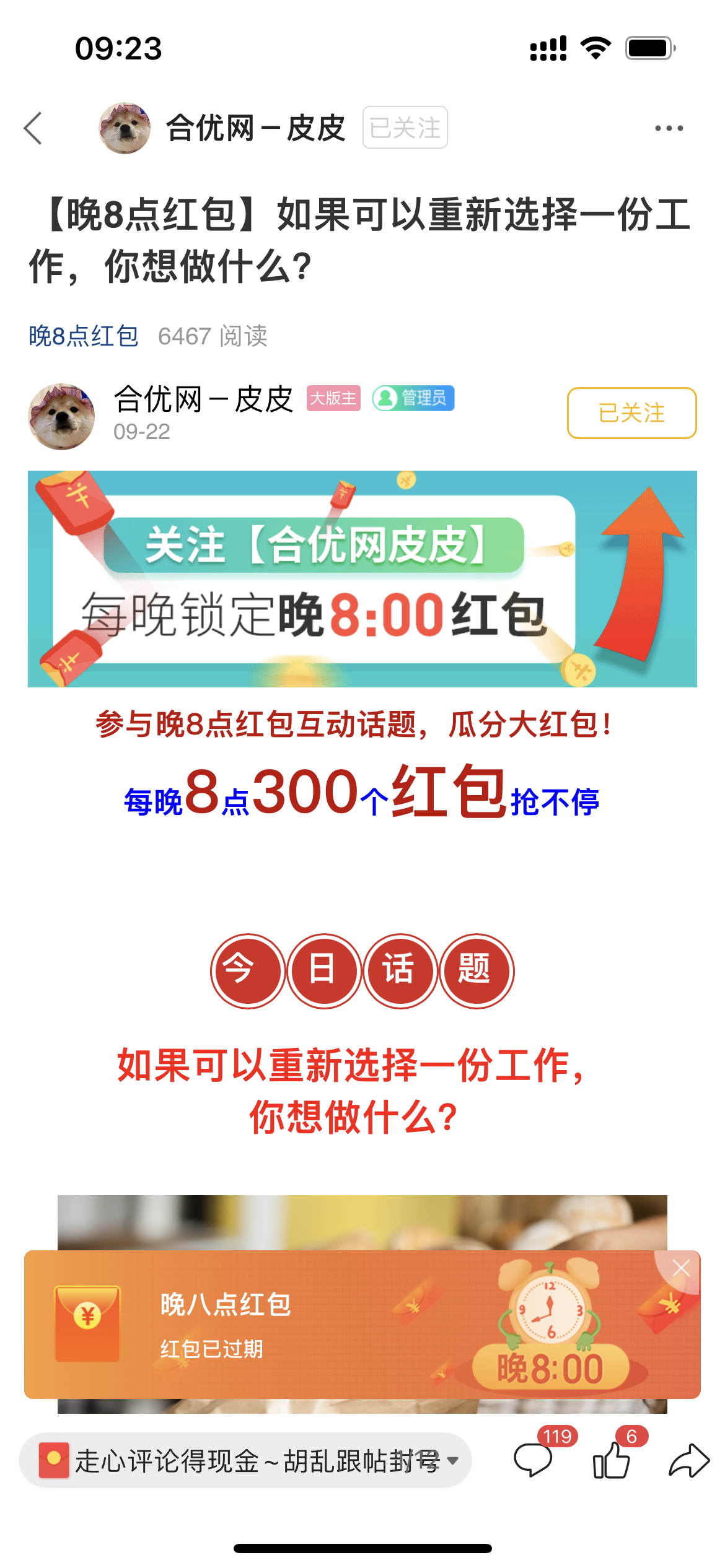The width and height of the screenshot is (725, 1568).
Task: Open the post author's 合优网-皮皮 avatar
Action: click(61, 416)
